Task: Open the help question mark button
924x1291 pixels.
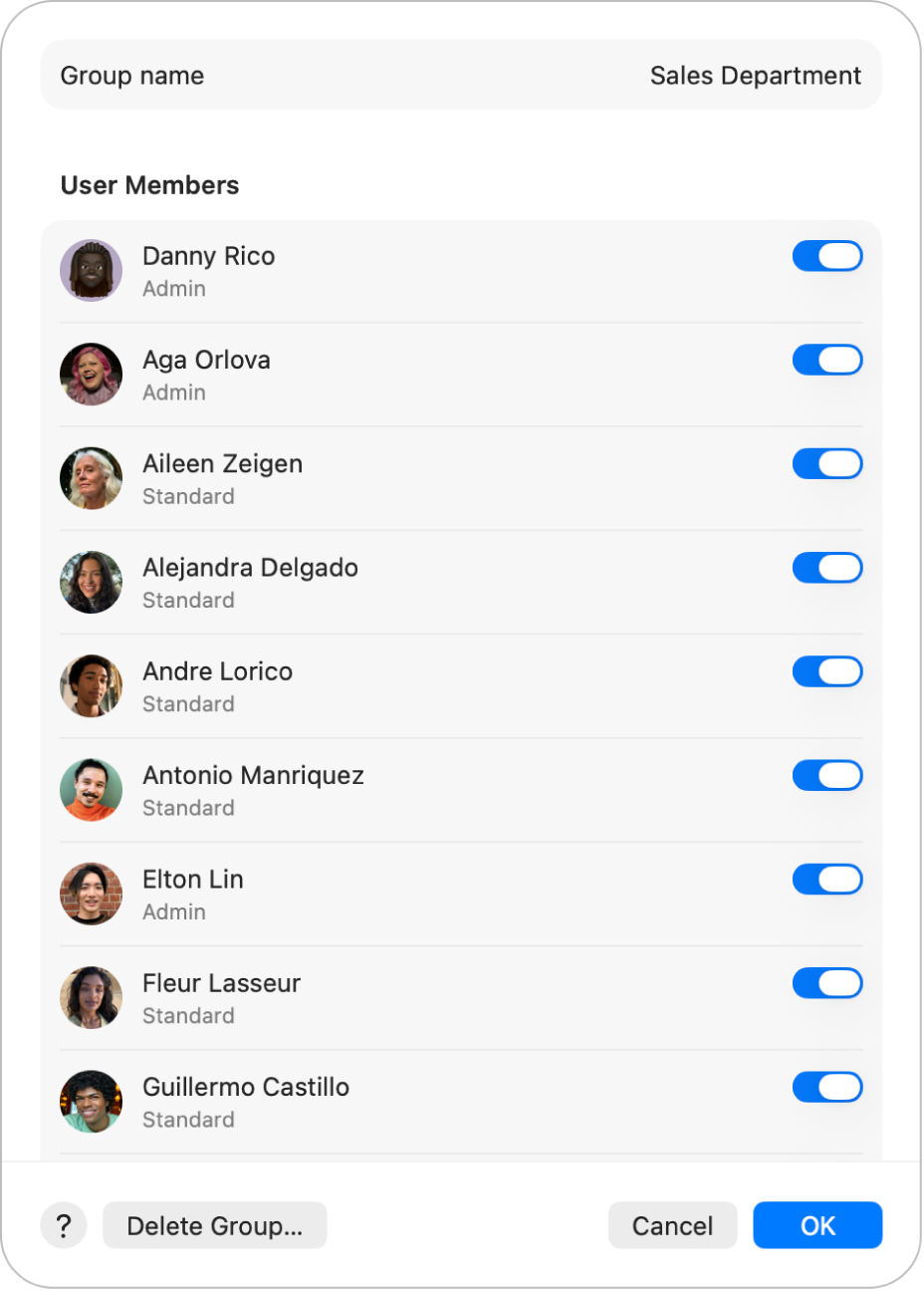Action: click(x=64, y=1225)
